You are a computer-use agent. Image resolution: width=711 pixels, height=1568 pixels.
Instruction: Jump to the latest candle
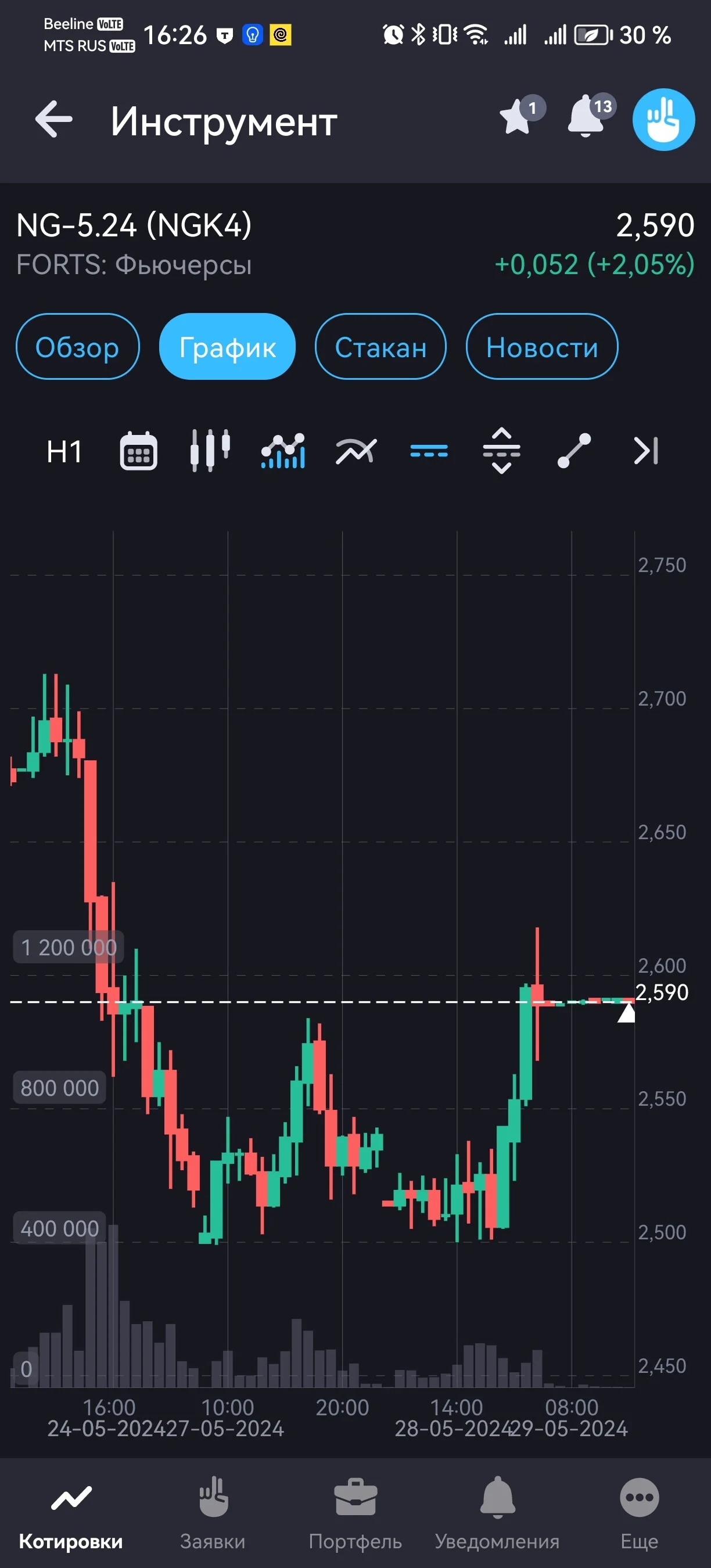pyautogui.click(x=647, y=451)
